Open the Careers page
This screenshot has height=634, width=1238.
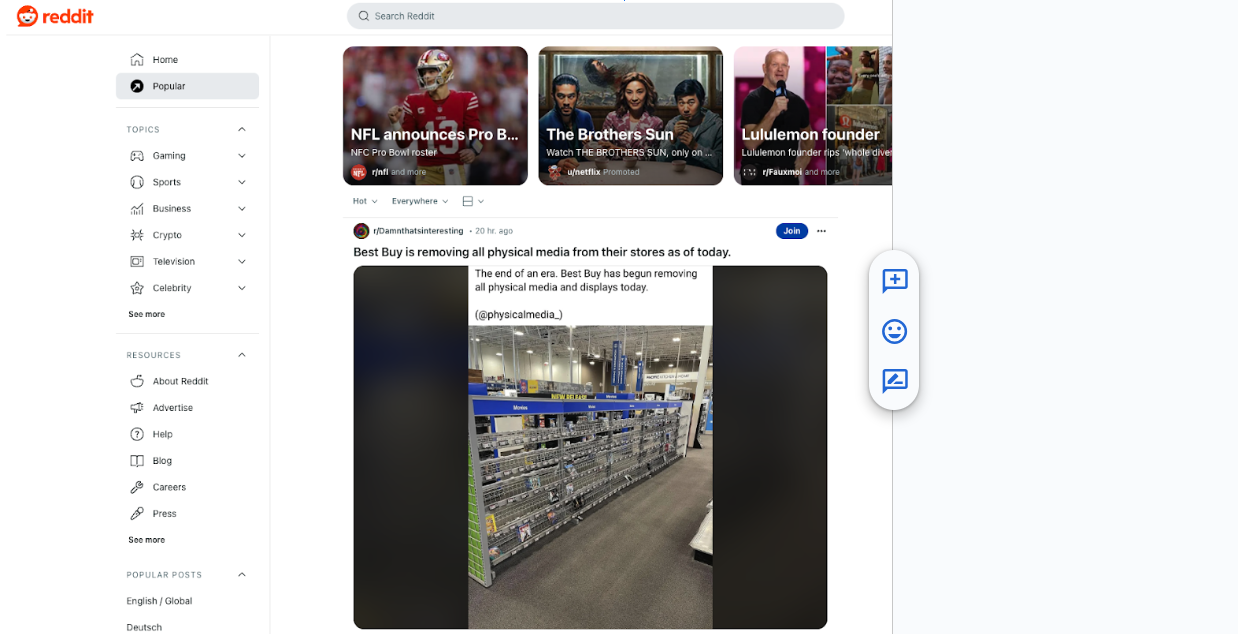click(x=169, y=487)
